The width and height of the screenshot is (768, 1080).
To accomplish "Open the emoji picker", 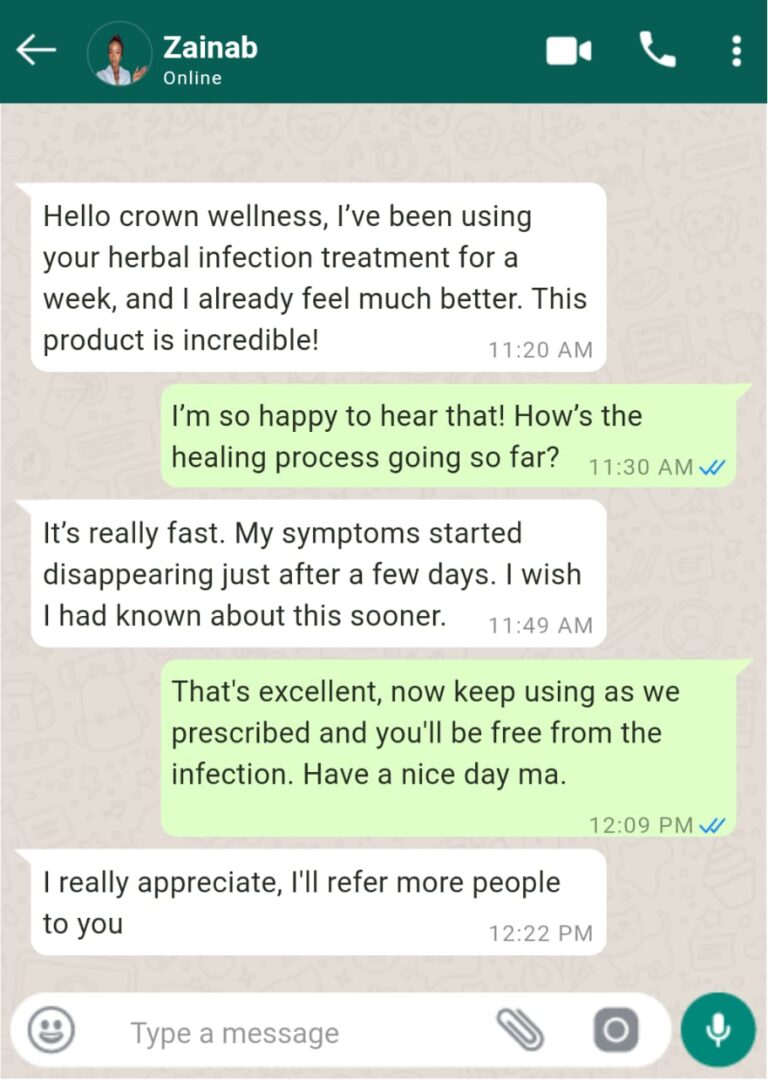I will tap(51, 1030).
